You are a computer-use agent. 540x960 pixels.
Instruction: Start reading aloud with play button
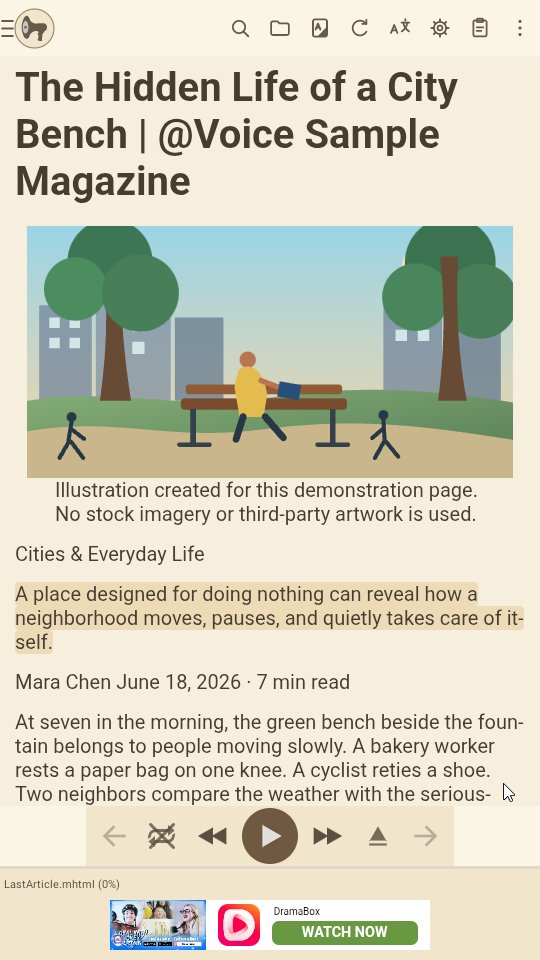270,836
